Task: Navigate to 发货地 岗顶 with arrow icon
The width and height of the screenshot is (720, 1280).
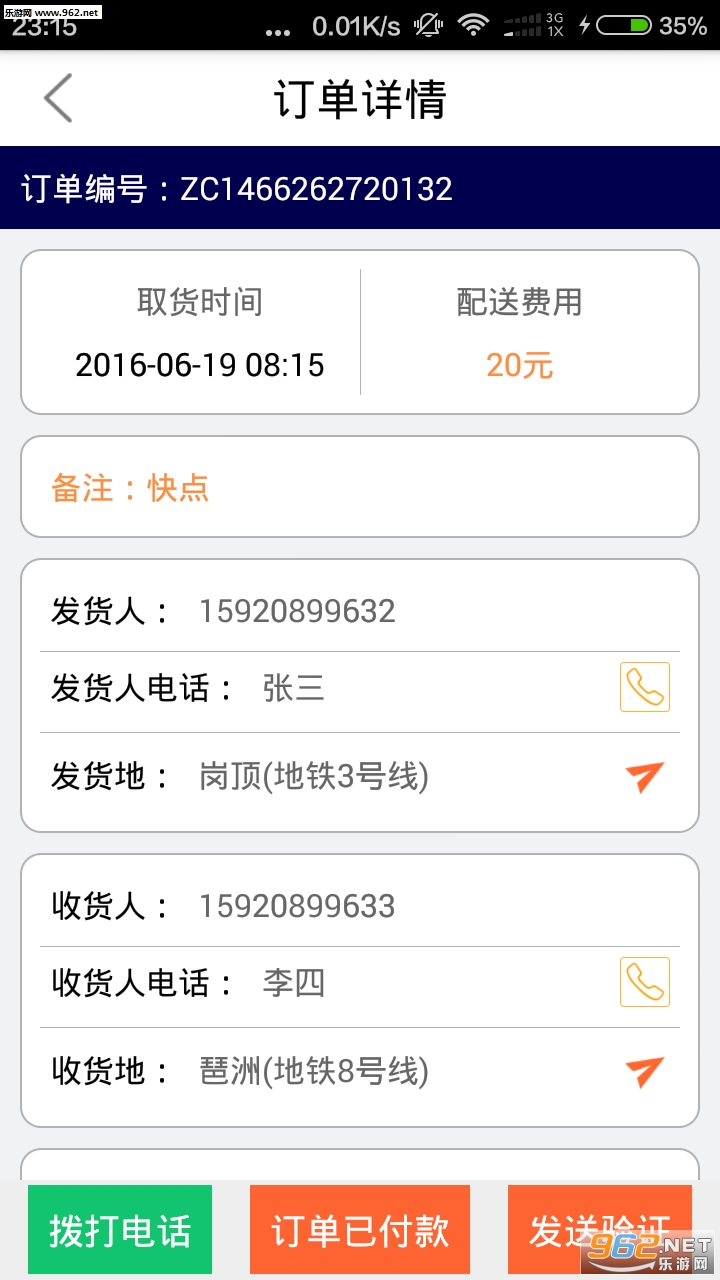Action: point(644,776)
